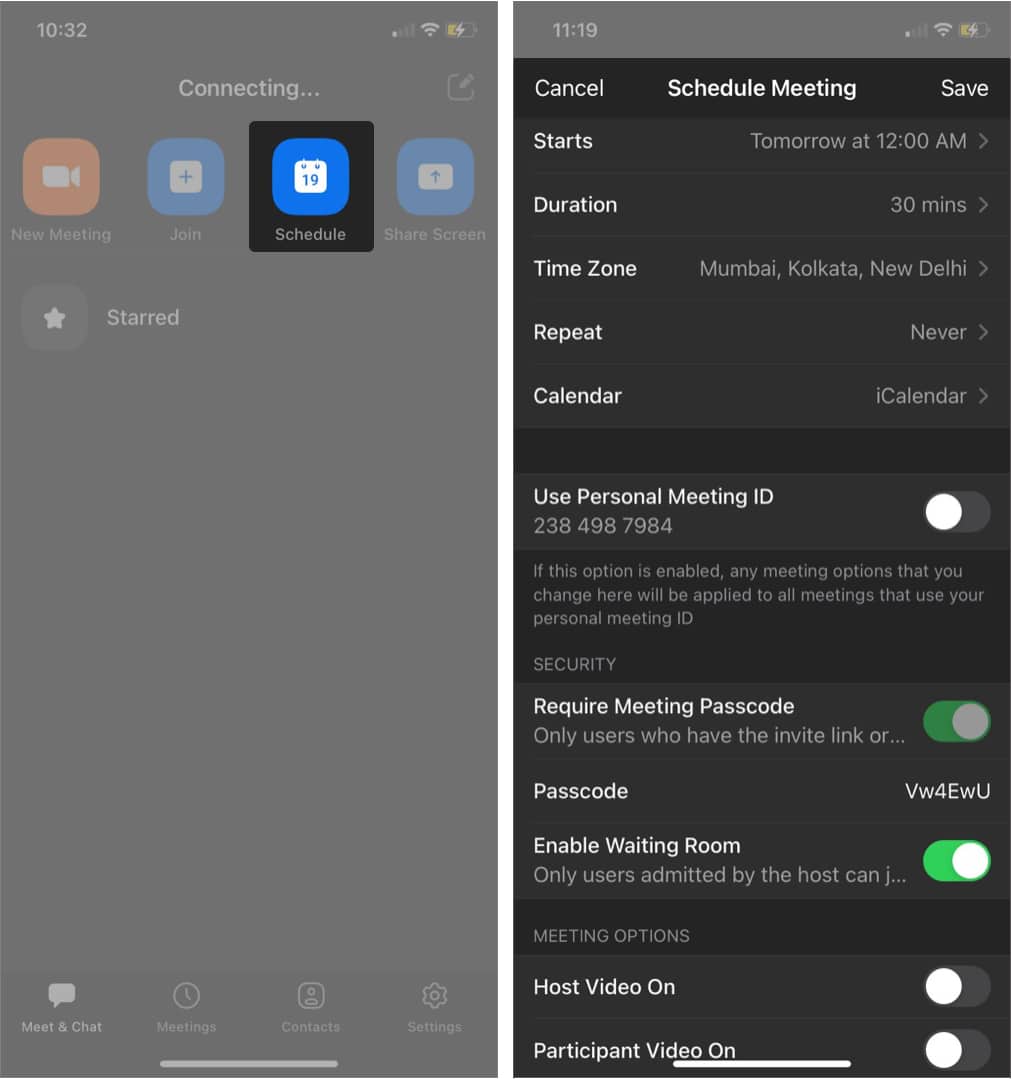Switch to the Meetings tab
The height and width of the screenshot is (1079, 1011).
tap(186, 1006)
